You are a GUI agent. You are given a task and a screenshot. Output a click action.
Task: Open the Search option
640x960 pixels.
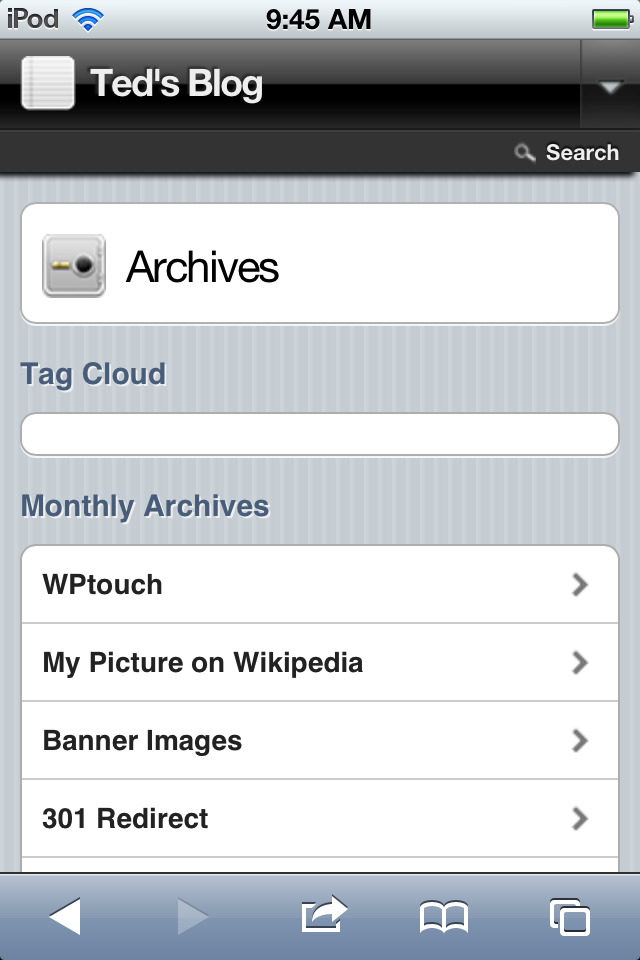[568, 153]
